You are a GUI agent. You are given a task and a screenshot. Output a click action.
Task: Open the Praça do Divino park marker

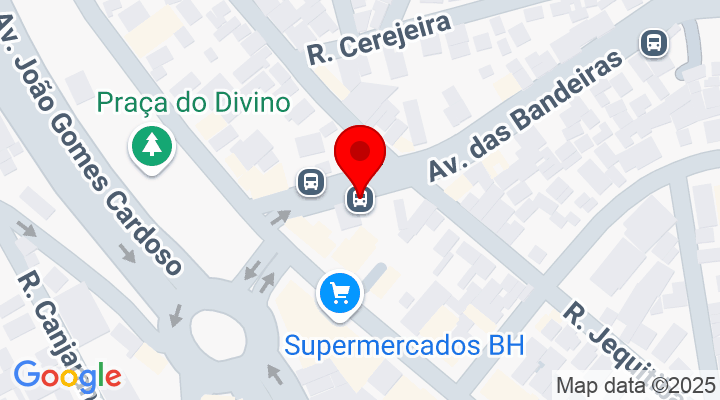152,148
